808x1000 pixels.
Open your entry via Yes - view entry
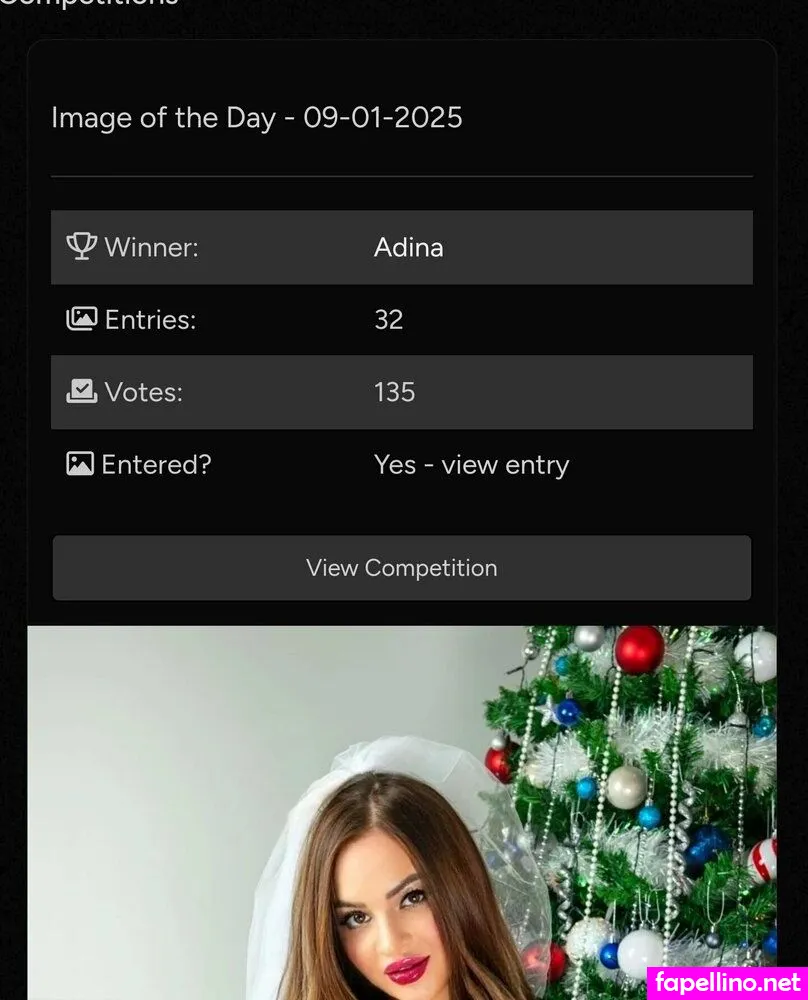click(x=471, y=465)
